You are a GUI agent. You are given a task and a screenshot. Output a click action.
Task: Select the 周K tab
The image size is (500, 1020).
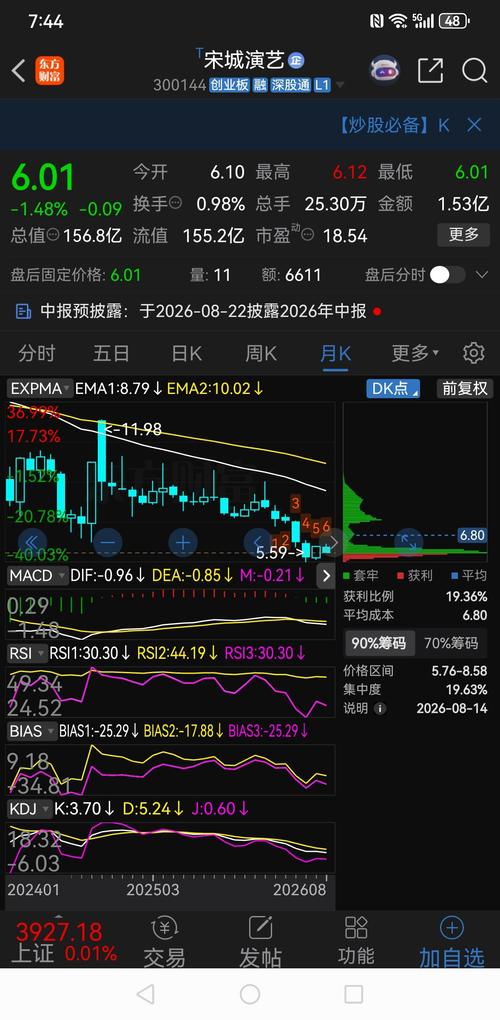[x=261, y=354]
